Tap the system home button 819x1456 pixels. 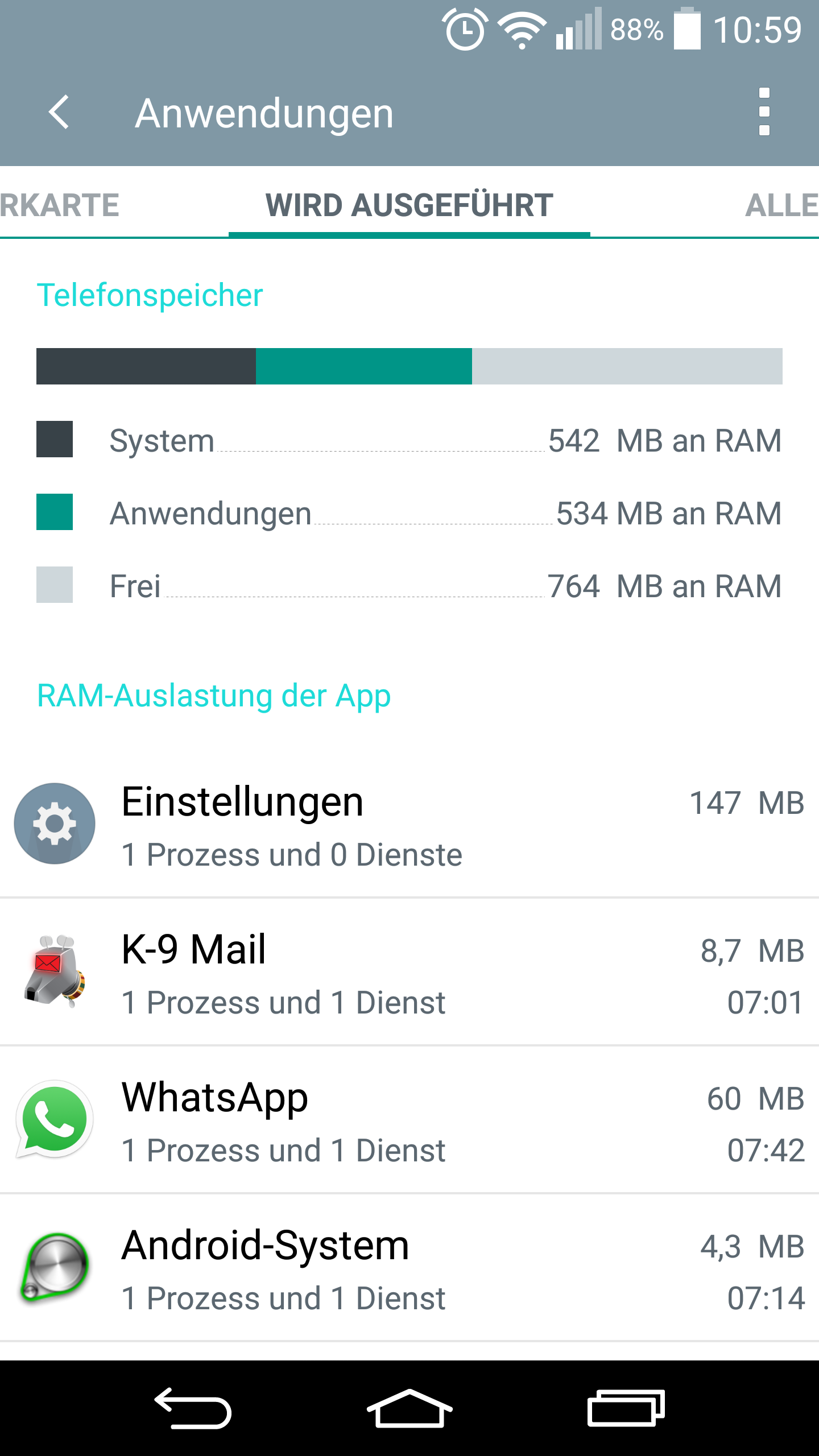pos(409,1408)
